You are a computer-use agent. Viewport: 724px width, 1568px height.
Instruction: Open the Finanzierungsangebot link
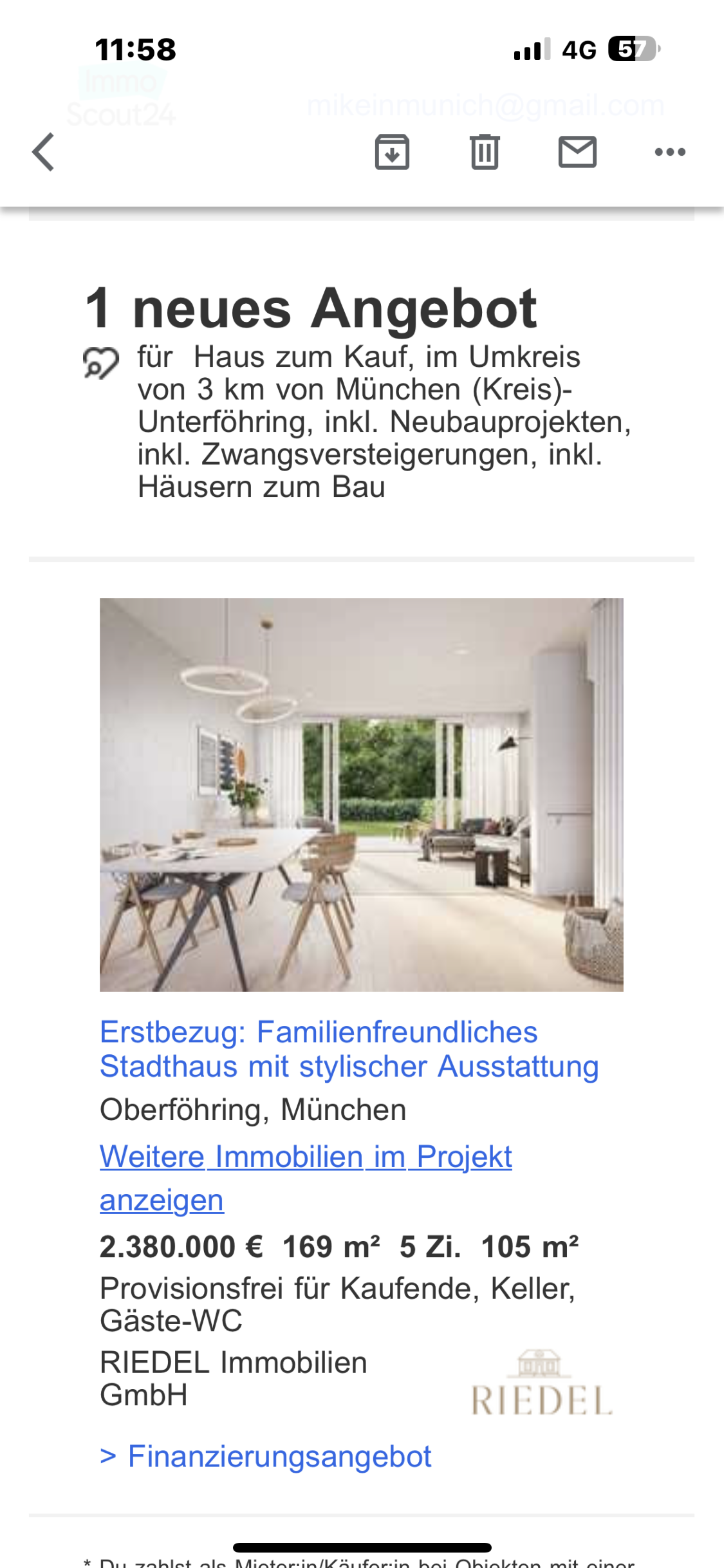coord(279,1456)
